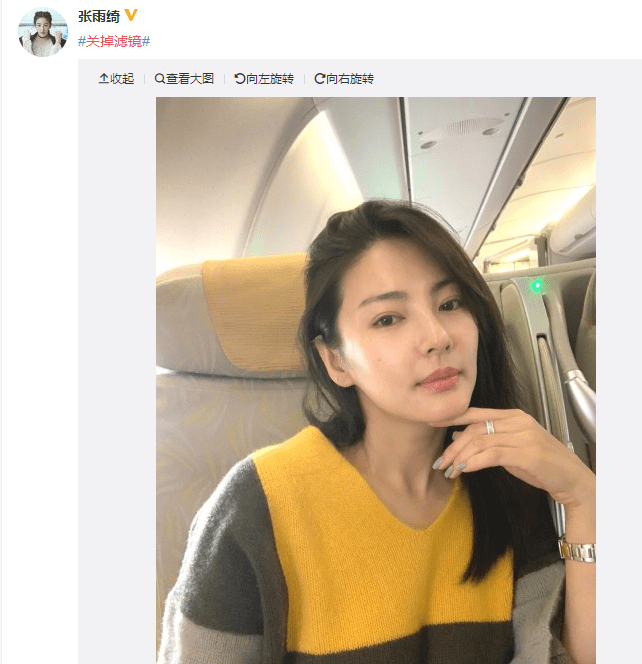This screenshot has width=642, height=664.
Task: Open the #关掉滤镜# hashtag topic
Action: [114, 41]
